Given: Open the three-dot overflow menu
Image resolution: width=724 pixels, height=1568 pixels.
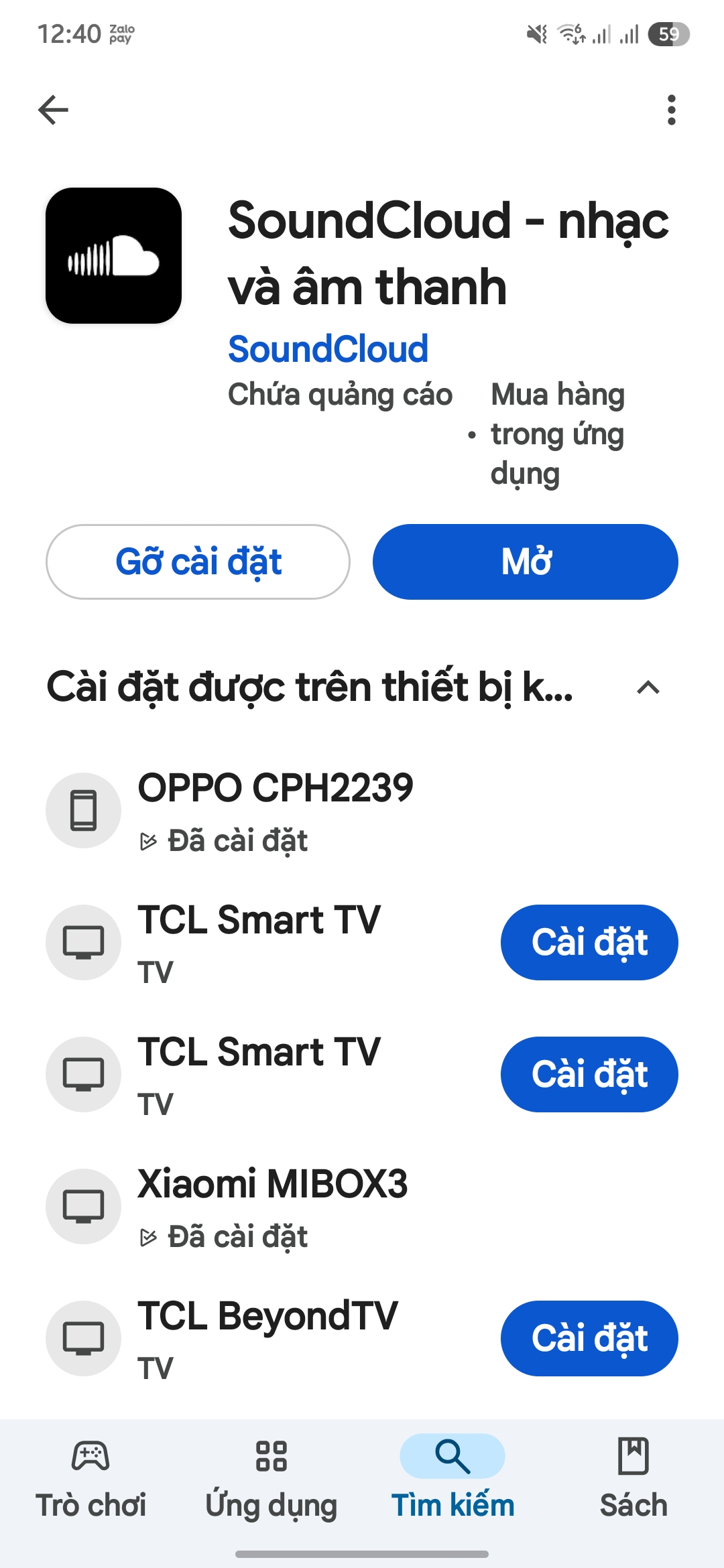Looking at the screenshot, I should [671, 110].
